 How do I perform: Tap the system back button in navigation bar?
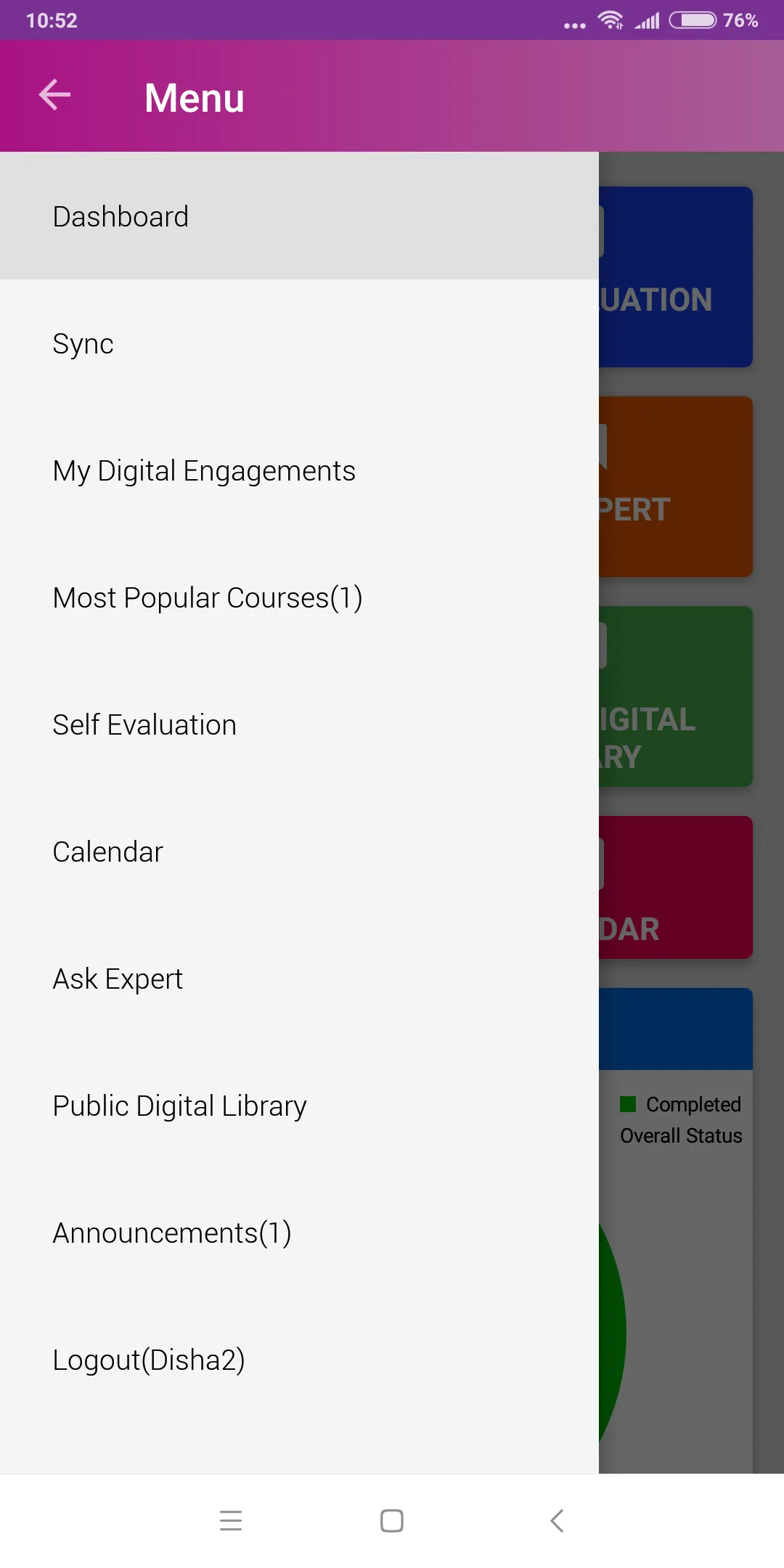(556, 1522)
